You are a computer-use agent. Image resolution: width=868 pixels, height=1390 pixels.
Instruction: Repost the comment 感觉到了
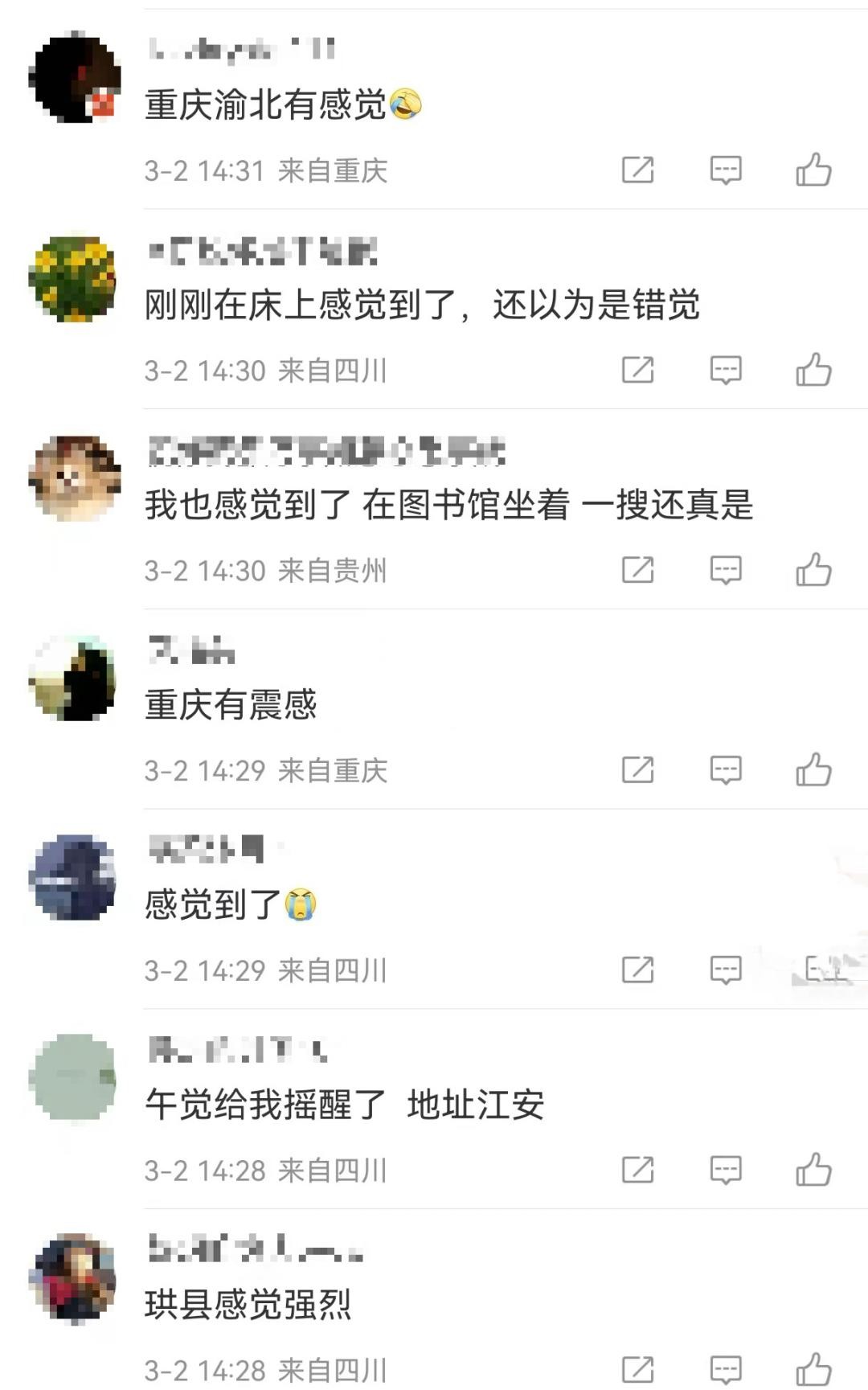point(638,970)
